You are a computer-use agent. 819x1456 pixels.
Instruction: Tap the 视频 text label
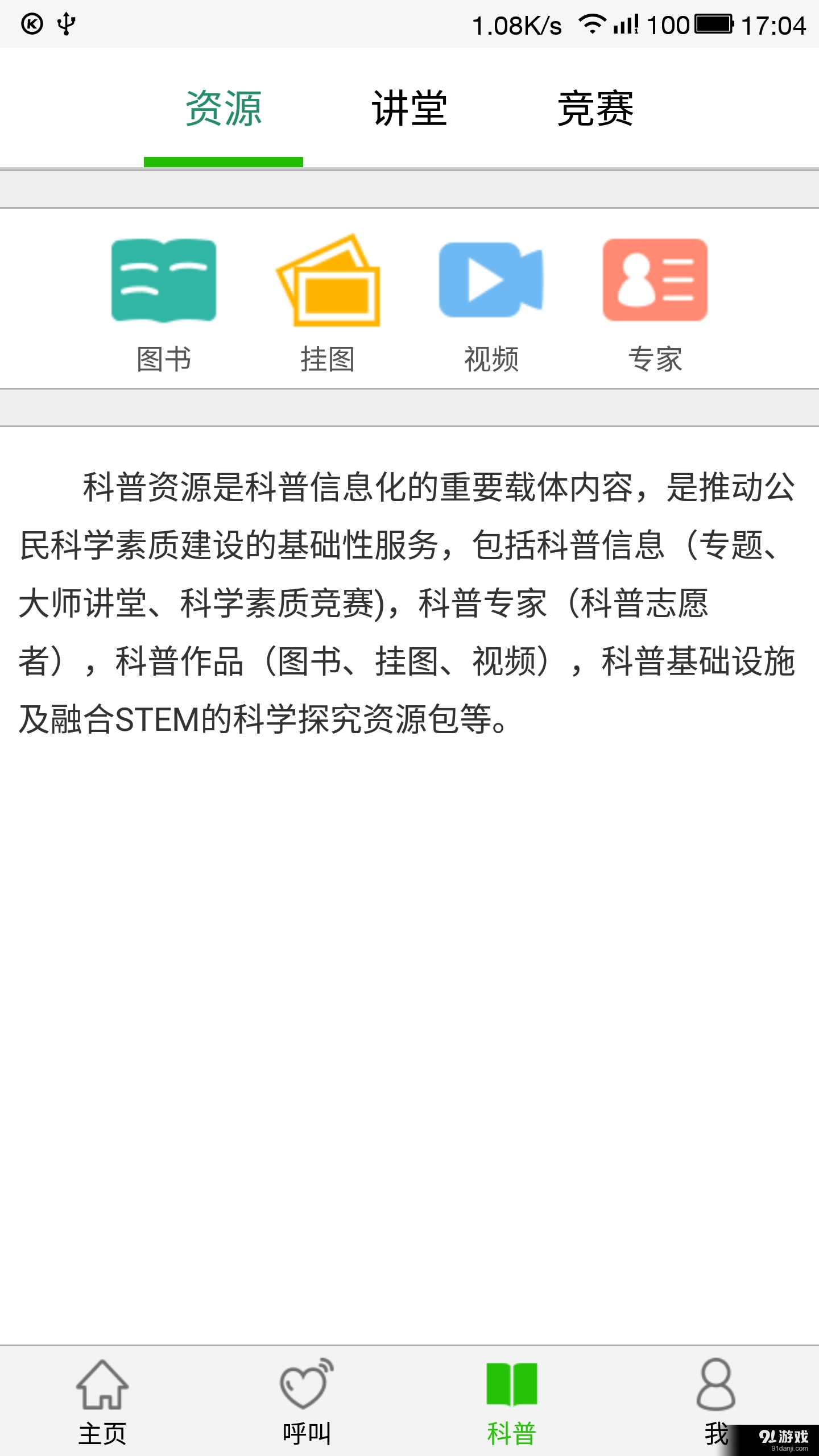tap(493, 359)
